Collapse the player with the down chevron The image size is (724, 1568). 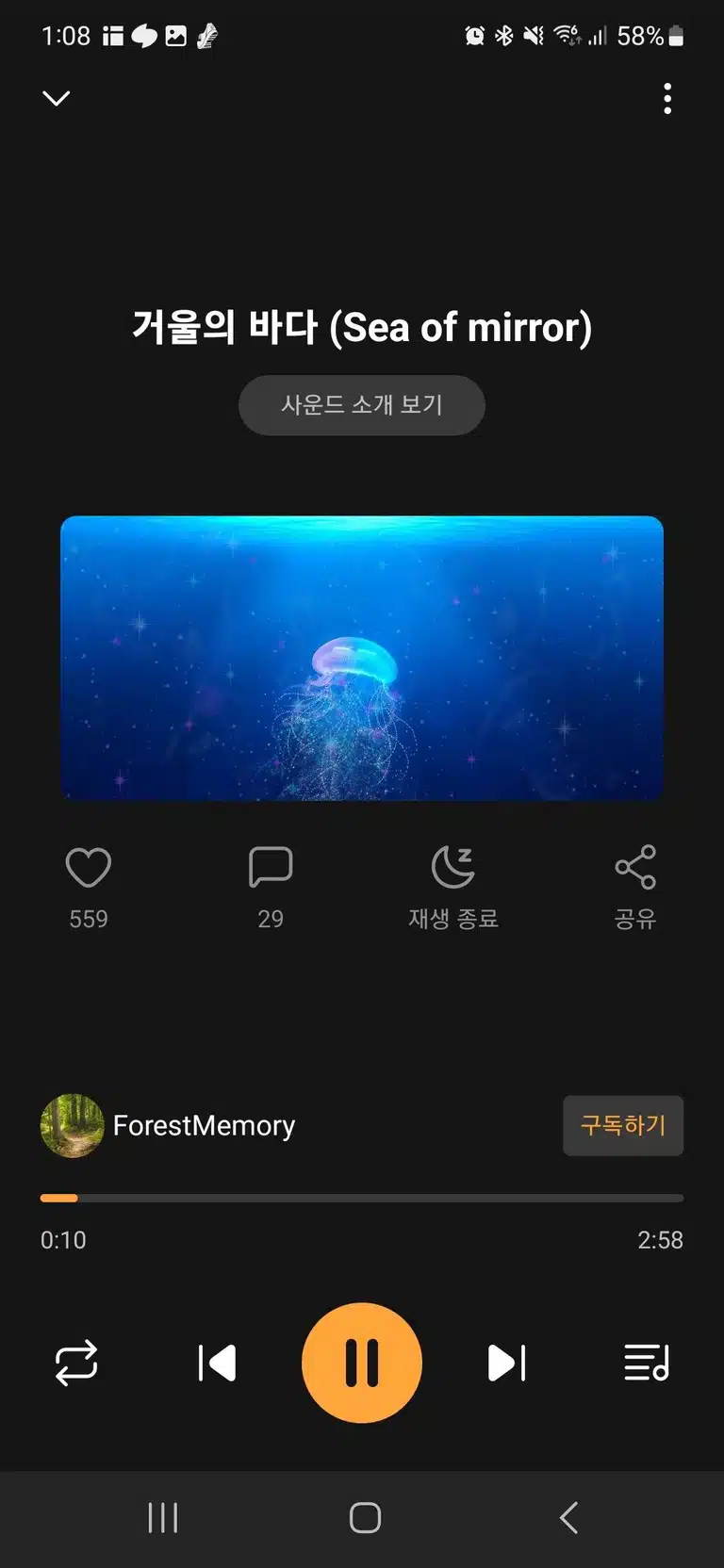coord(57,98)
